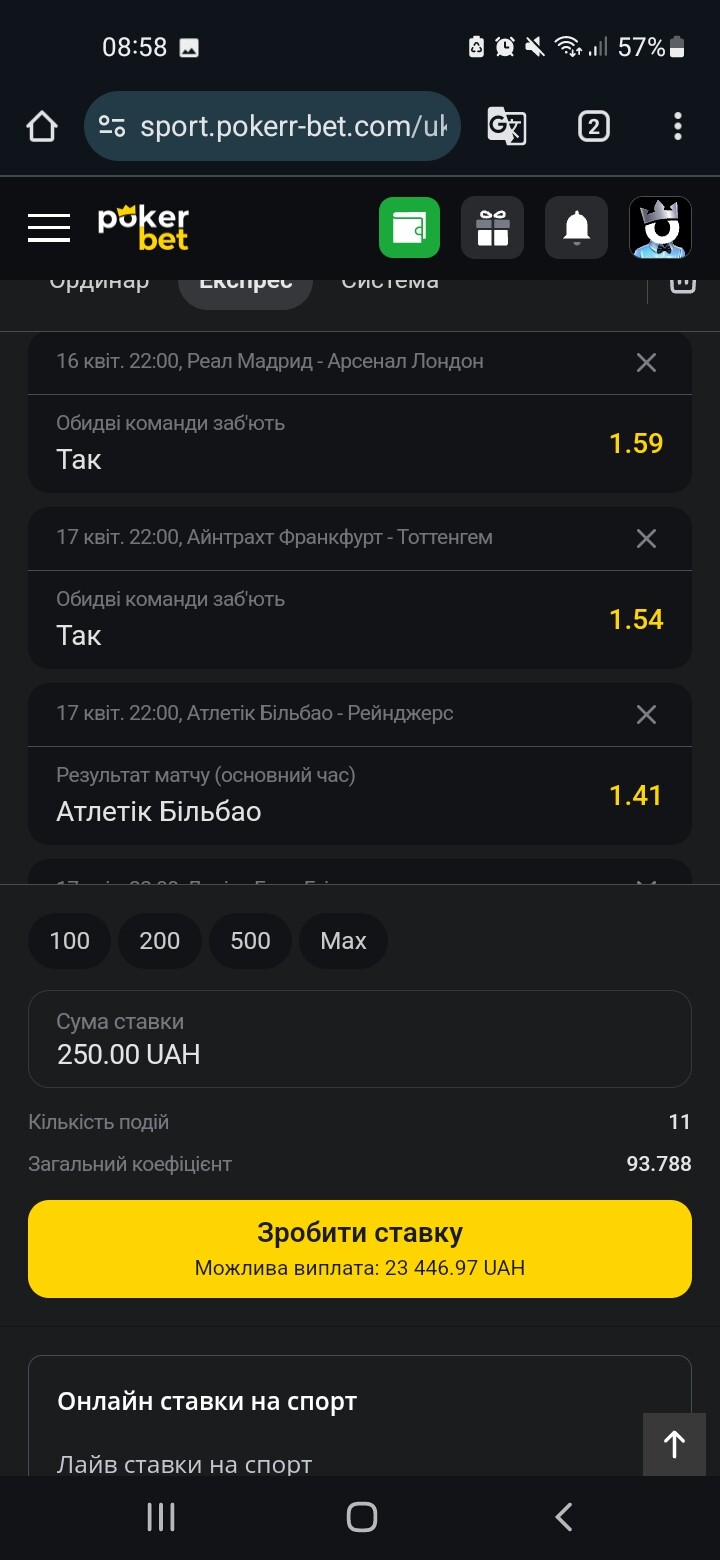Go back using system back button
The height and width of the screenshot is (1560, 720).
tap(564, 1517)
